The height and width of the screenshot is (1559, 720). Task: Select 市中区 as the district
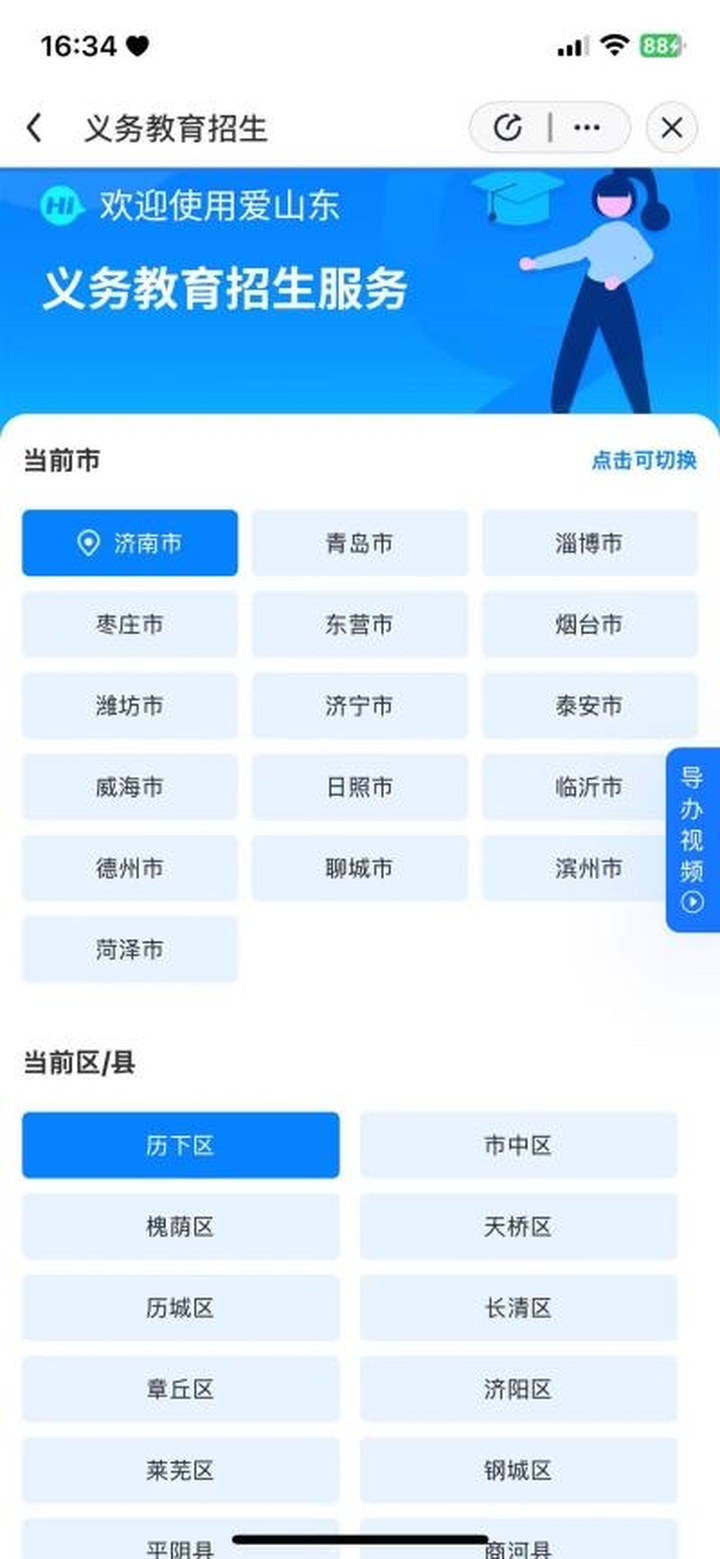pyautogui.click(x=518, y=1145)
